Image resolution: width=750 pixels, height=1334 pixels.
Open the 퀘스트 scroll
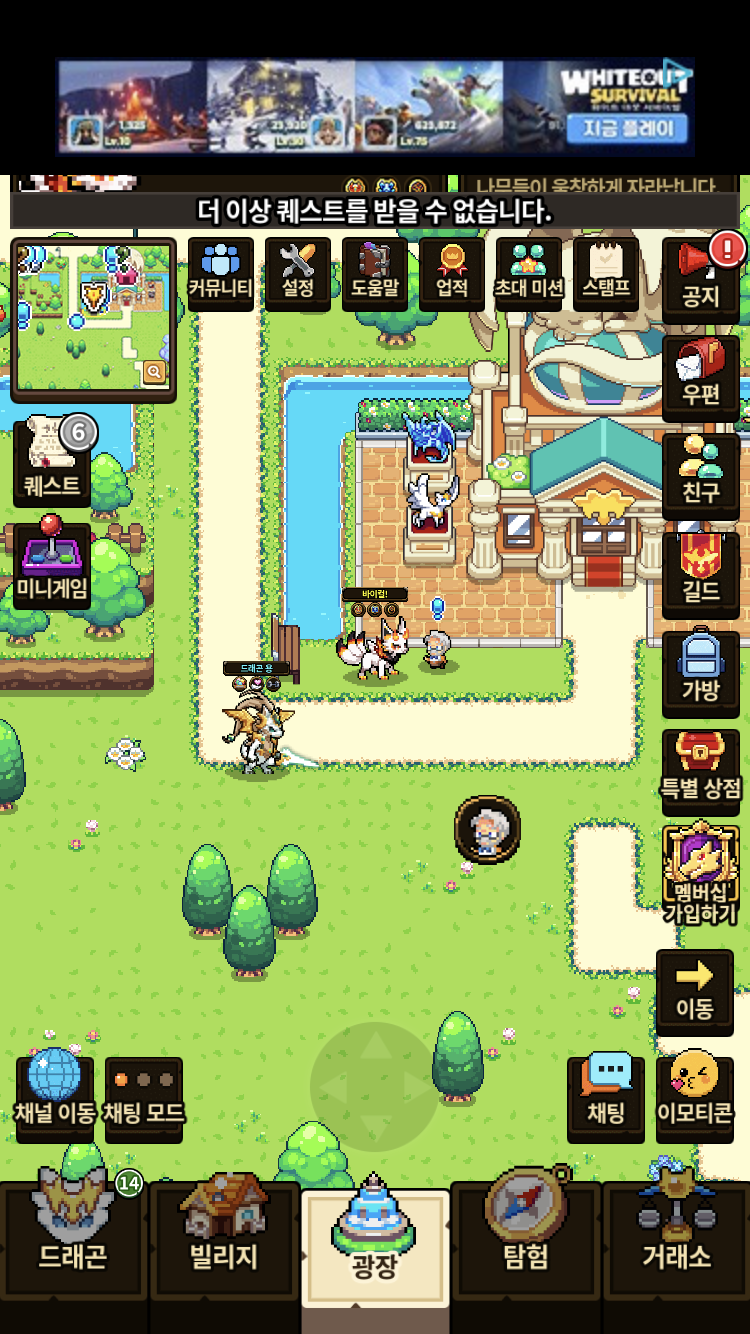coord(52,463)
